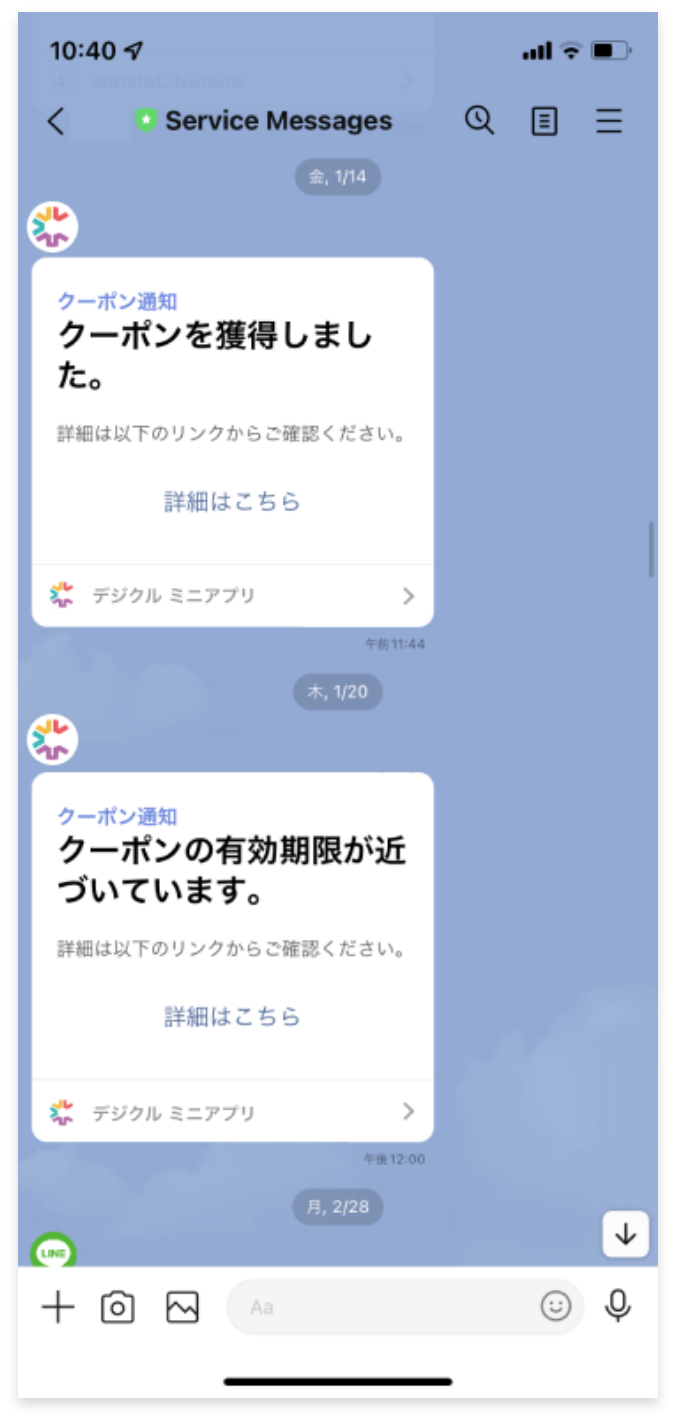Open the emoji sticker picker
676x1423 pixels.
(555, 1306)
